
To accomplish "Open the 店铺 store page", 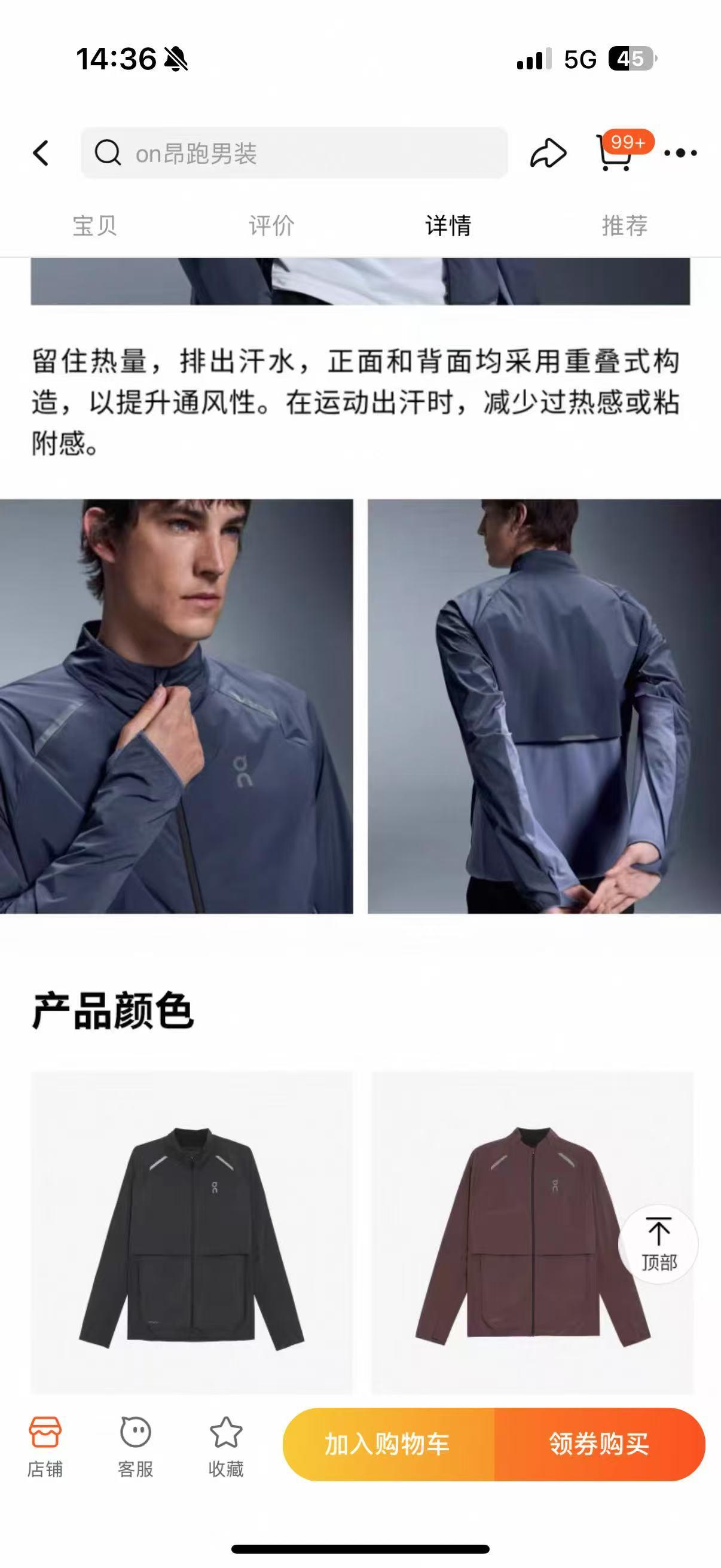I will (x=45, y=1447).
